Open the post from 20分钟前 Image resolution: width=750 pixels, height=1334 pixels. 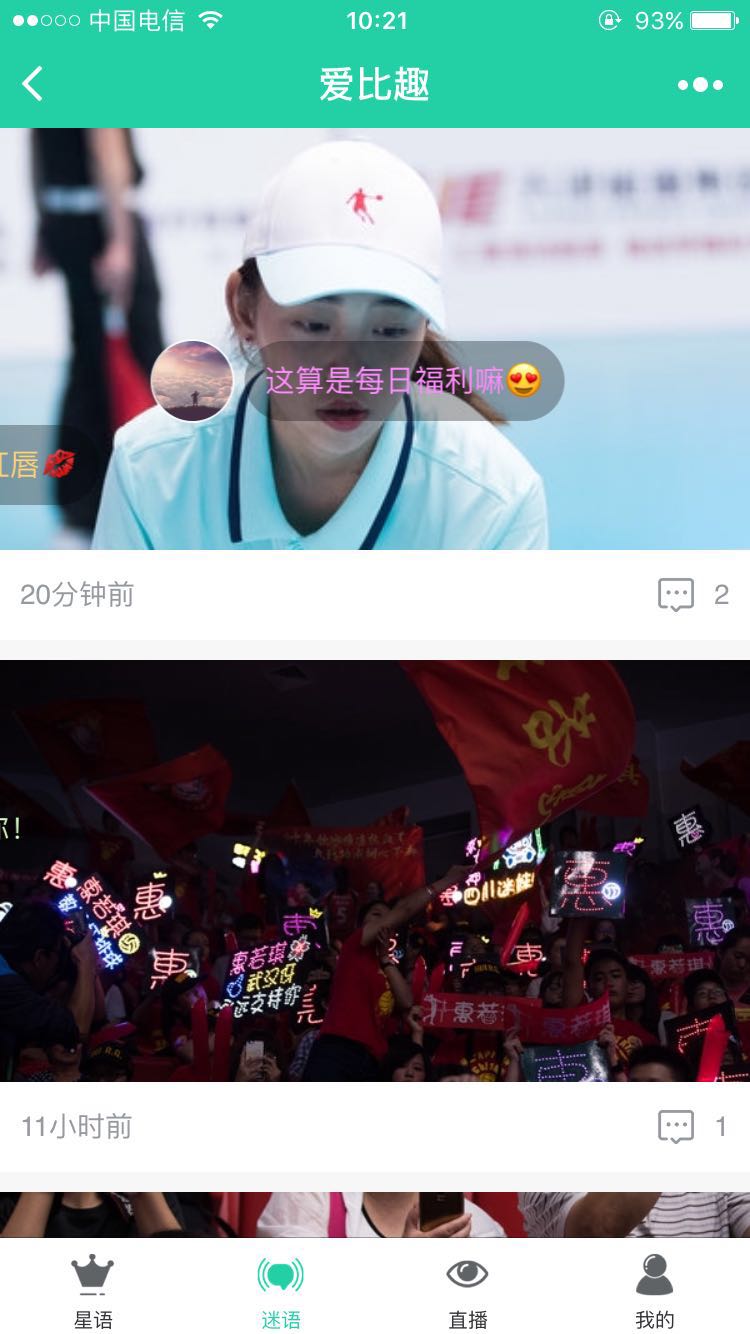(375, 250)
